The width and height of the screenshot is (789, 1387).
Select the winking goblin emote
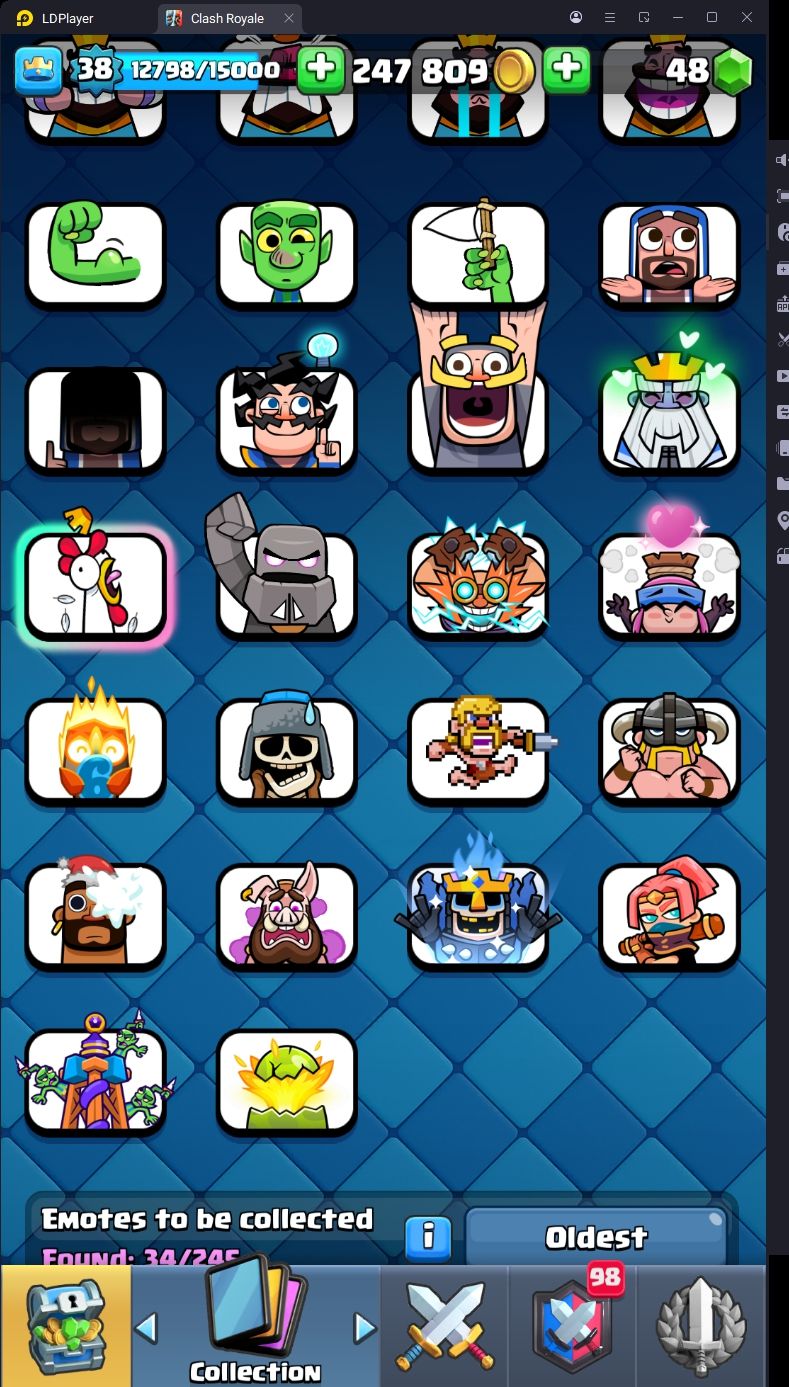287,255
